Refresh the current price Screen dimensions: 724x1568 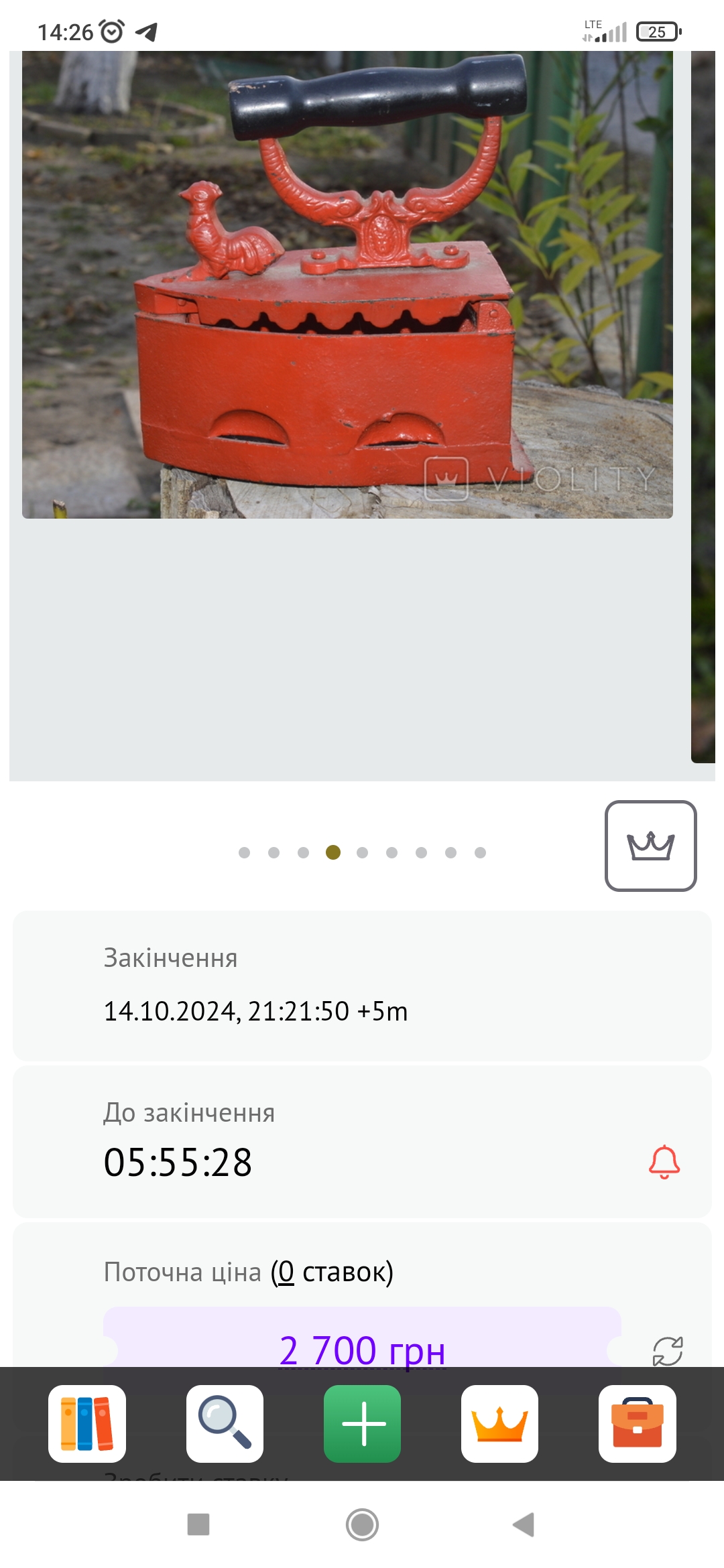click(x=668, y=1350)
